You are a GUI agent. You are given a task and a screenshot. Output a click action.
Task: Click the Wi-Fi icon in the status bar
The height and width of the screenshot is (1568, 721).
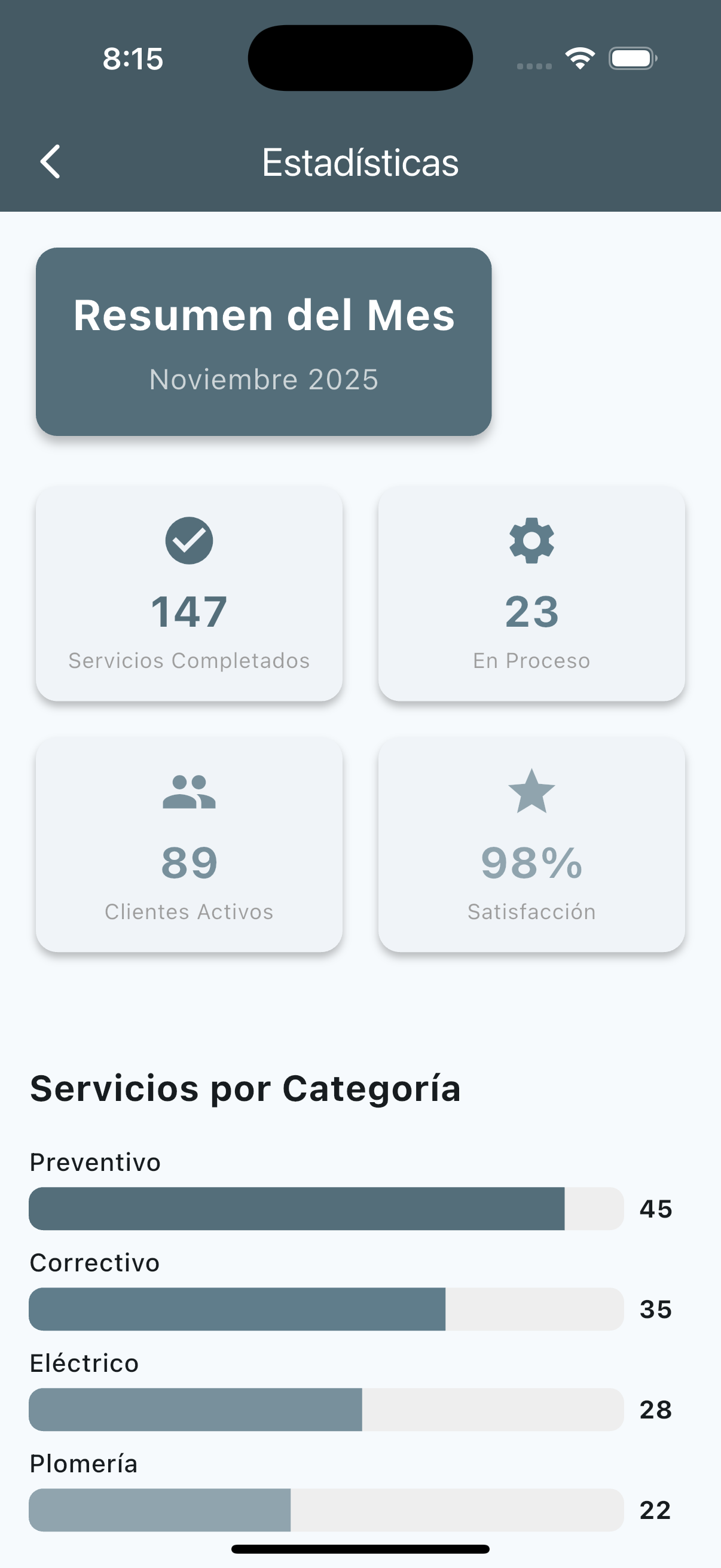(x=579, y=58)
